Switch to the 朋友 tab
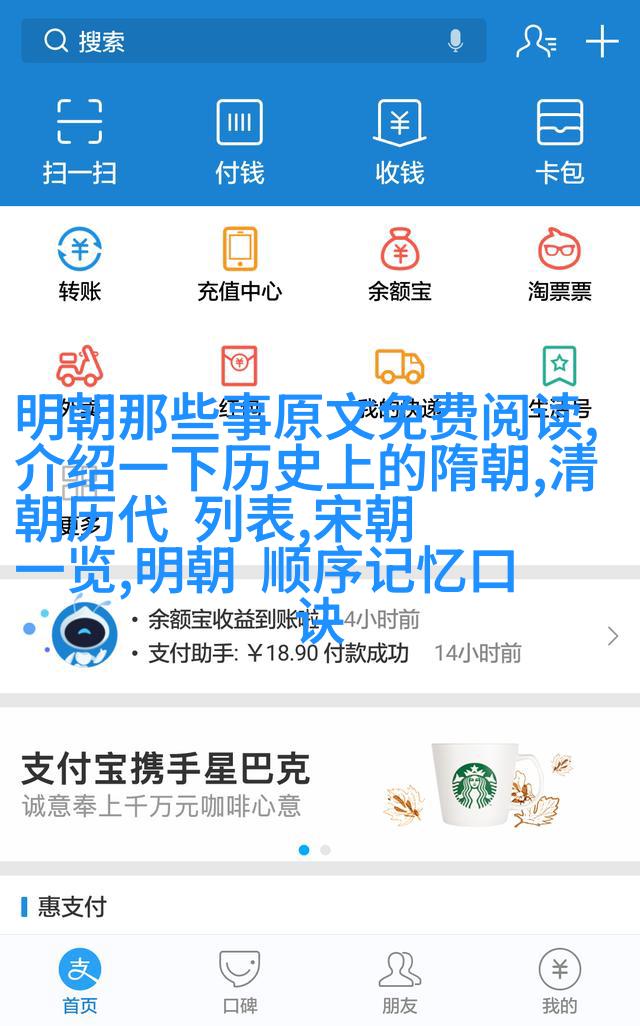The width and height of the screenshot is (640, 1026). point(400,982)
